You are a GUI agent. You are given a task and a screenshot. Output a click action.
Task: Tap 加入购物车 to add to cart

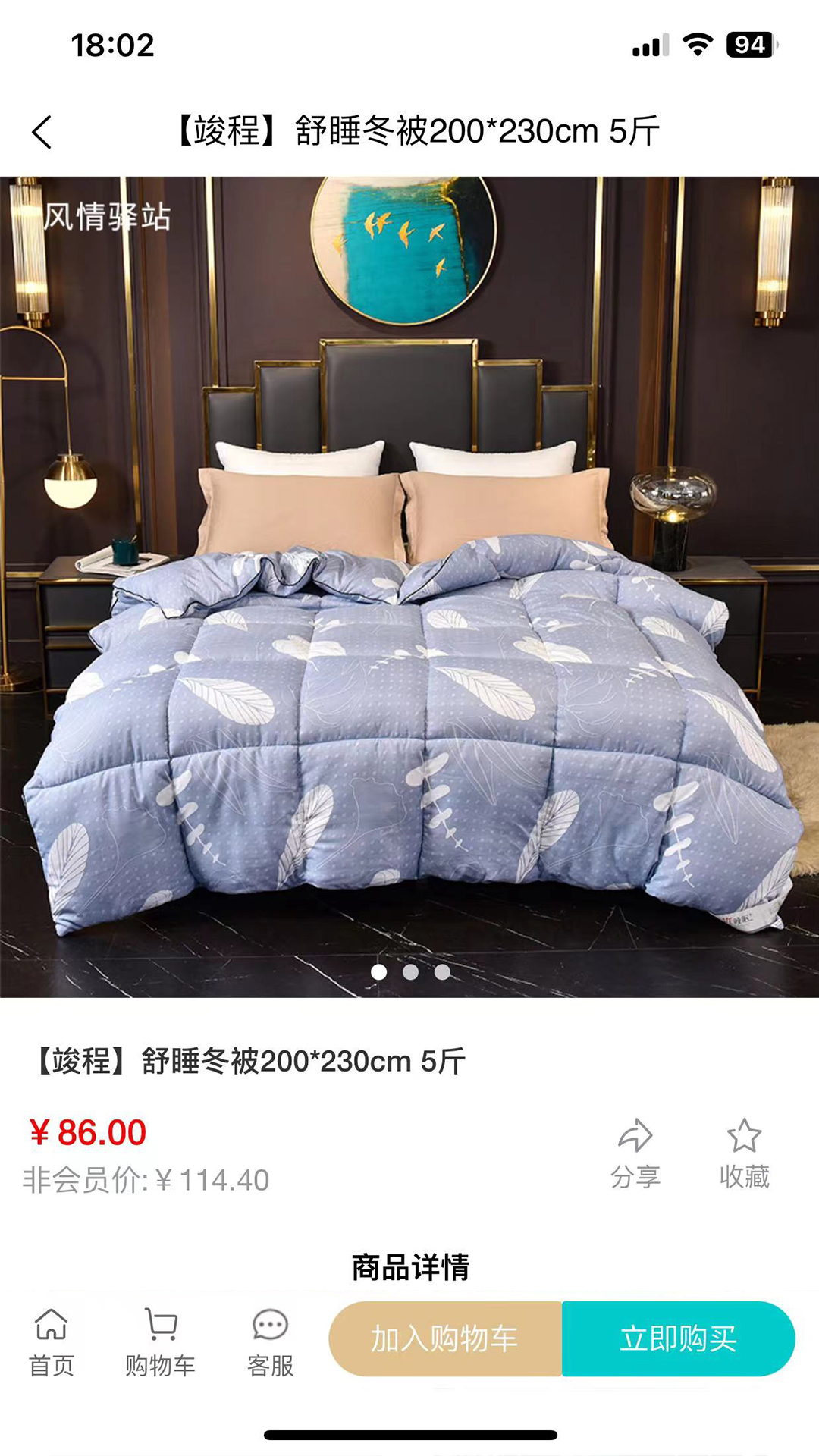pos(445,1338)
